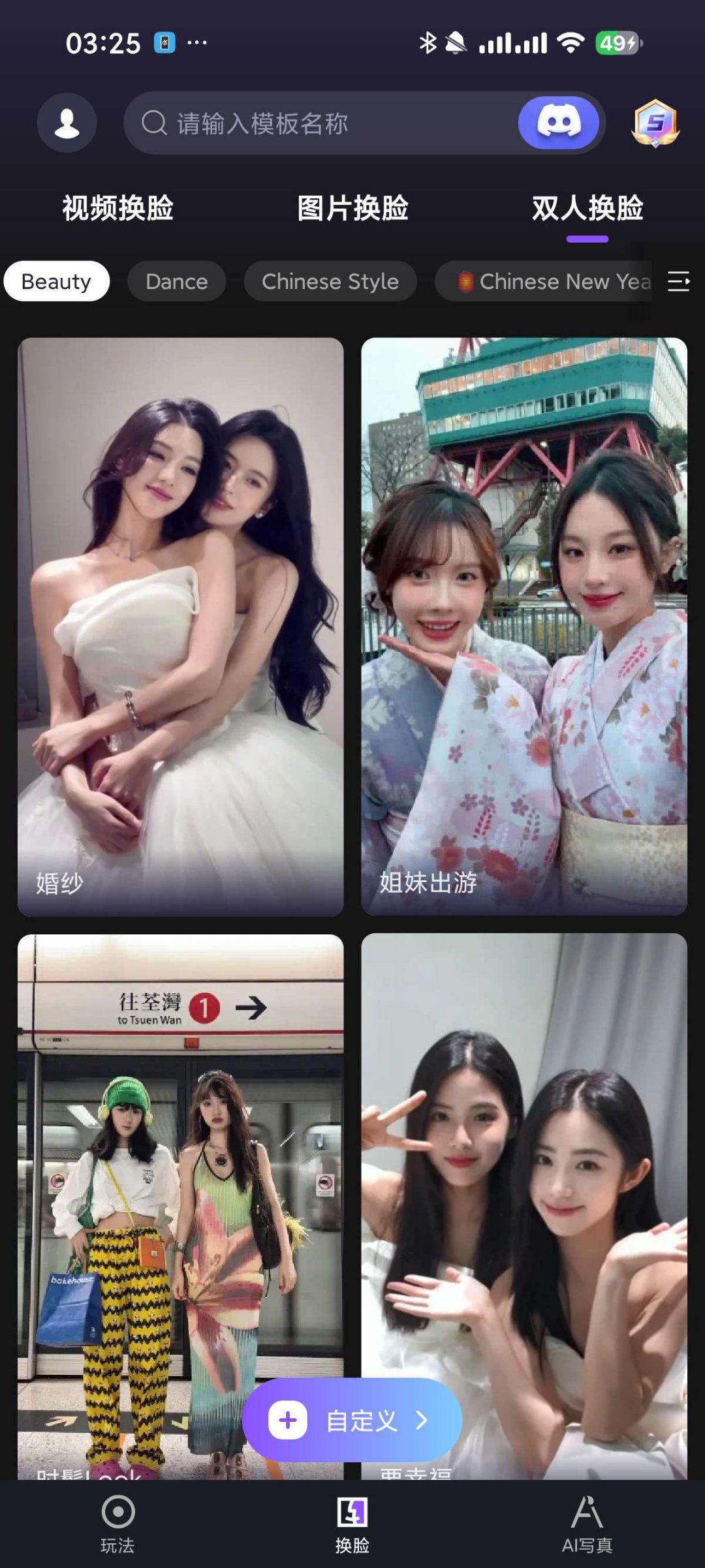Open the 姐妹出游 template
The width and height of the screenshot is (705, 1568).
click(524, 626)
